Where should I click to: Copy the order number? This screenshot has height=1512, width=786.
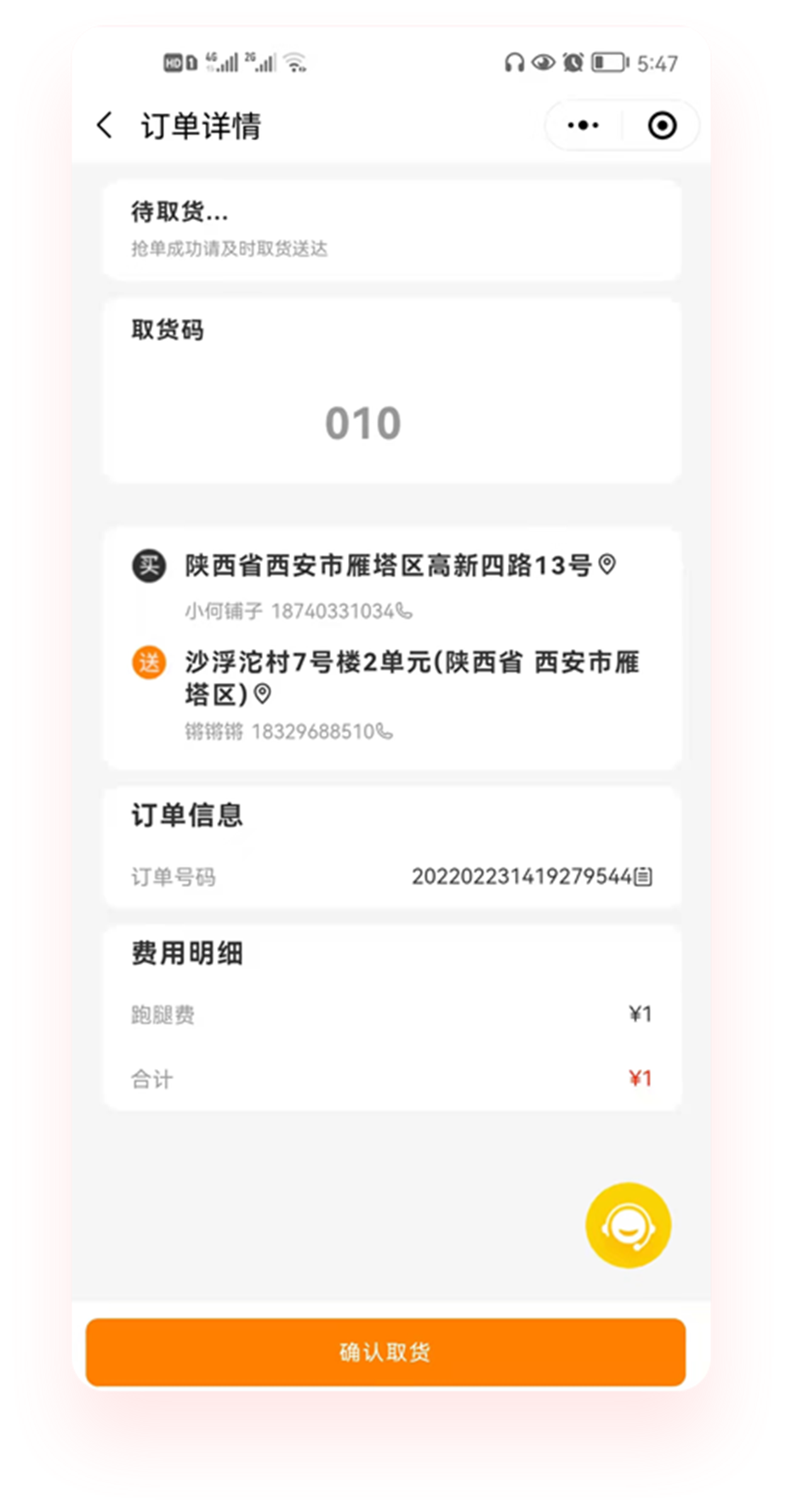click(x=644, y=876)
